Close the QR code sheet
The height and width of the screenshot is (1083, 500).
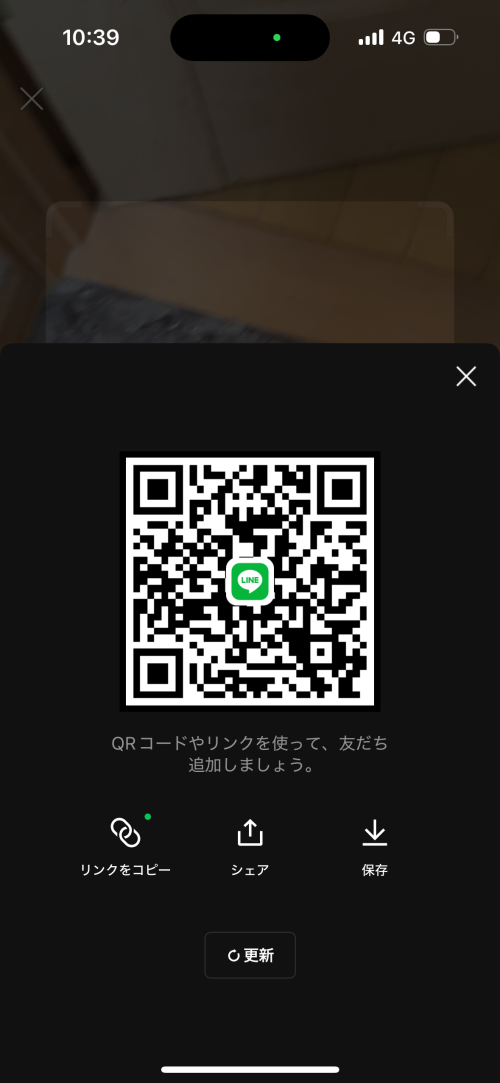[466, 376]
